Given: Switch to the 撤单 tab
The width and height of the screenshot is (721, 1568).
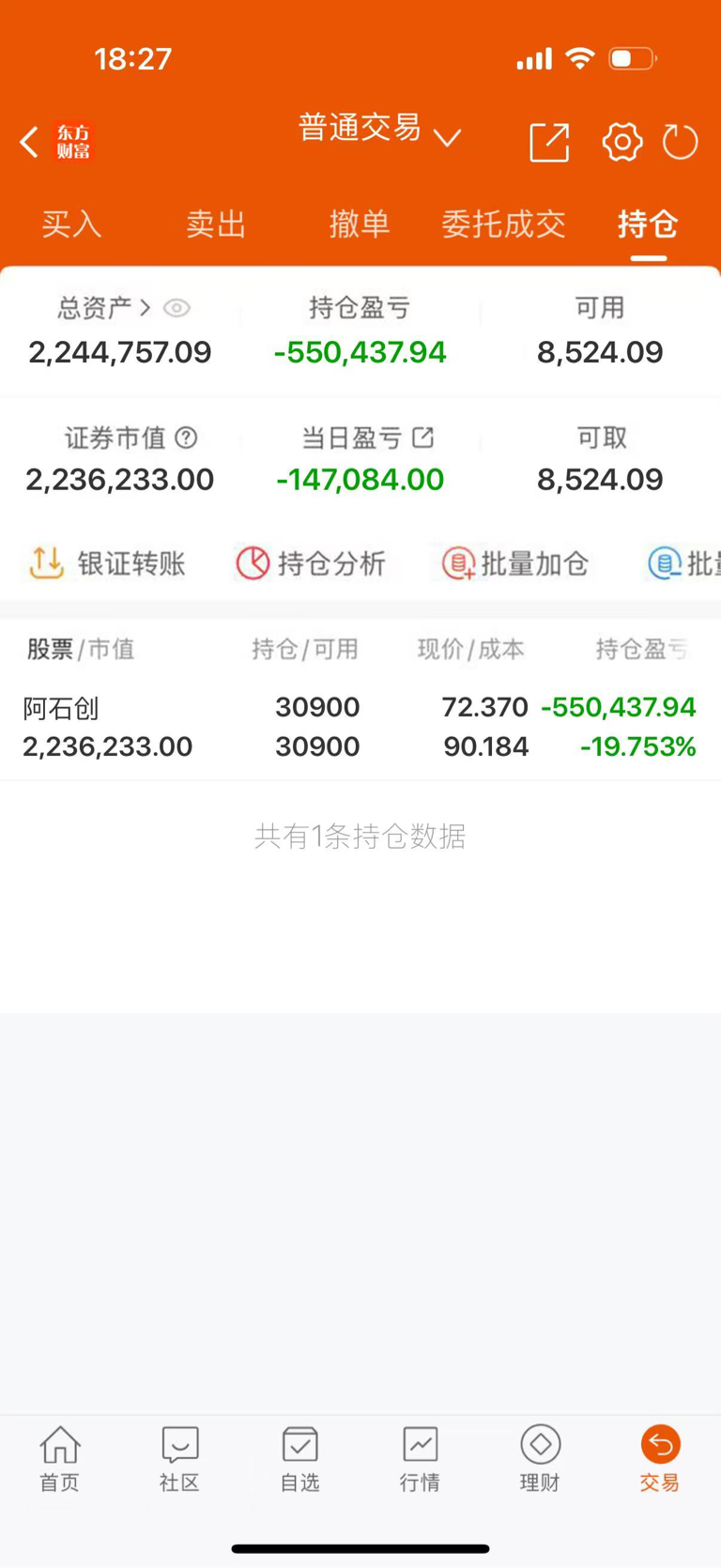Looking at the screenshot, I should pos(360,223).
